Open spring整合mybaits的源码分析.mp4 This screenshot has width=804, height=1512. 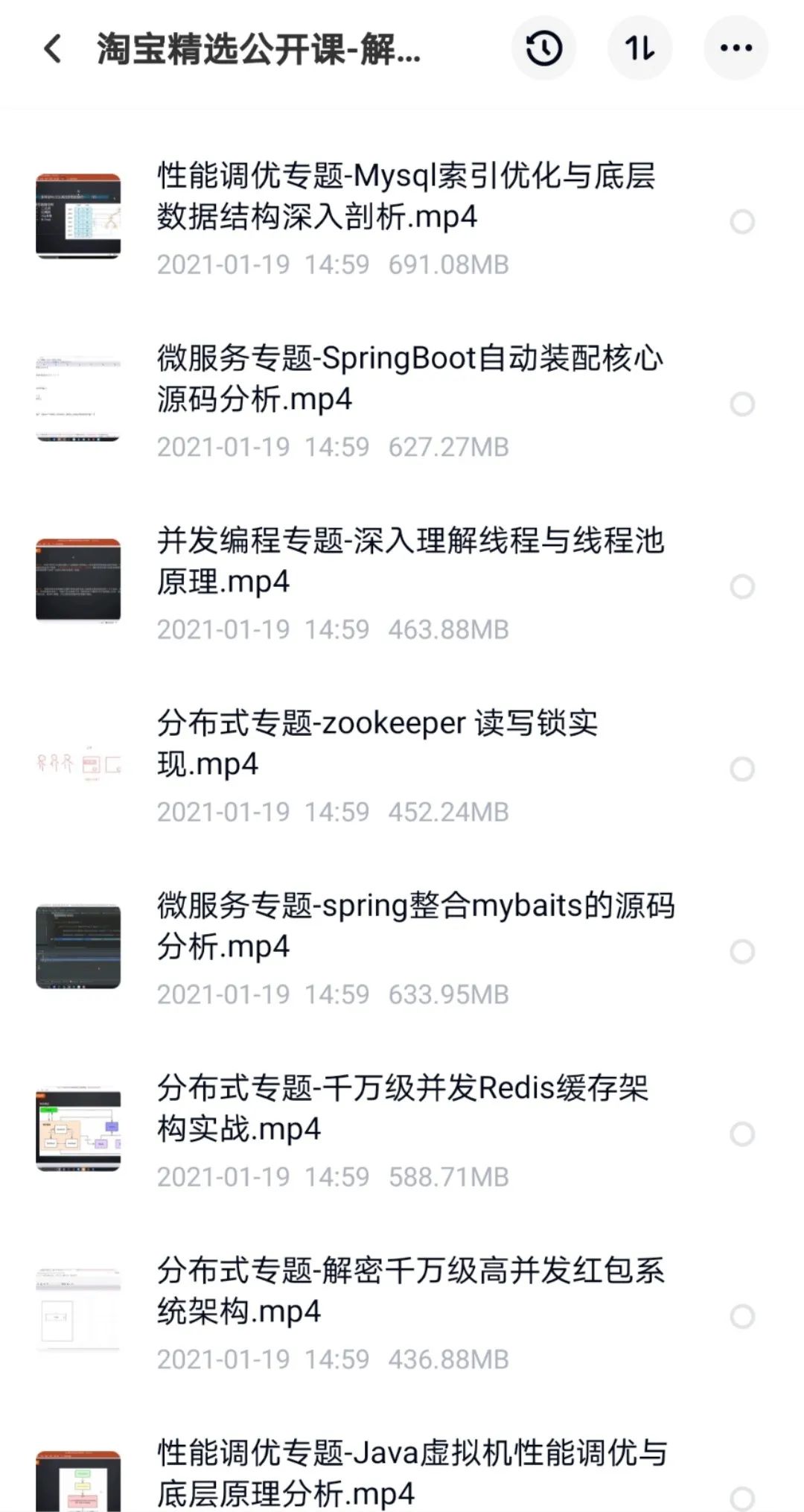(x=415, y=926)
